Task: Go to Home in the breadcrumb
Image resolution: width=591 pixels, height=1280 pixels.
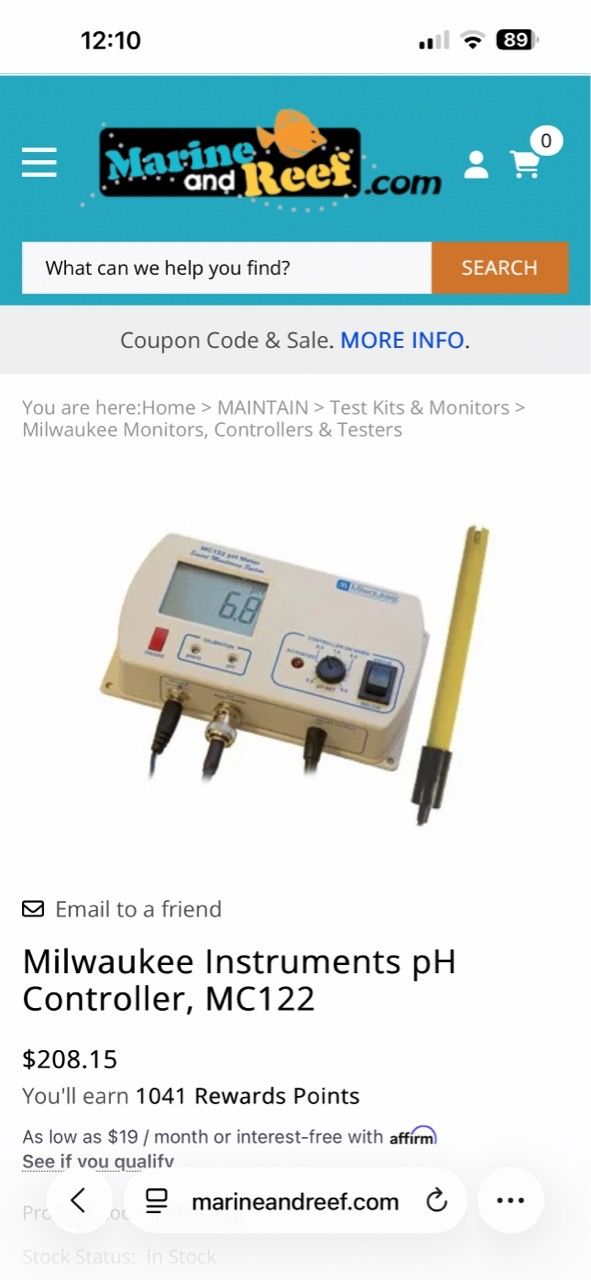Action: pyautogui.click(x=168, y=407)
